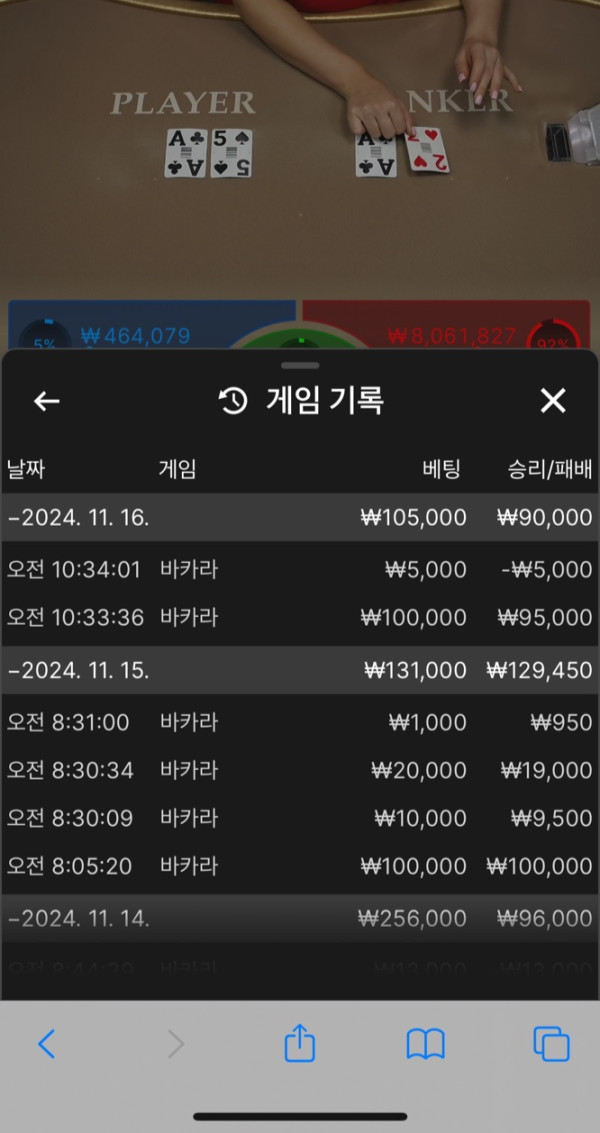600x1133 pixels.
Task: Open Safari share sheet
Action: pyautogui.click(x=300, y=1044)
